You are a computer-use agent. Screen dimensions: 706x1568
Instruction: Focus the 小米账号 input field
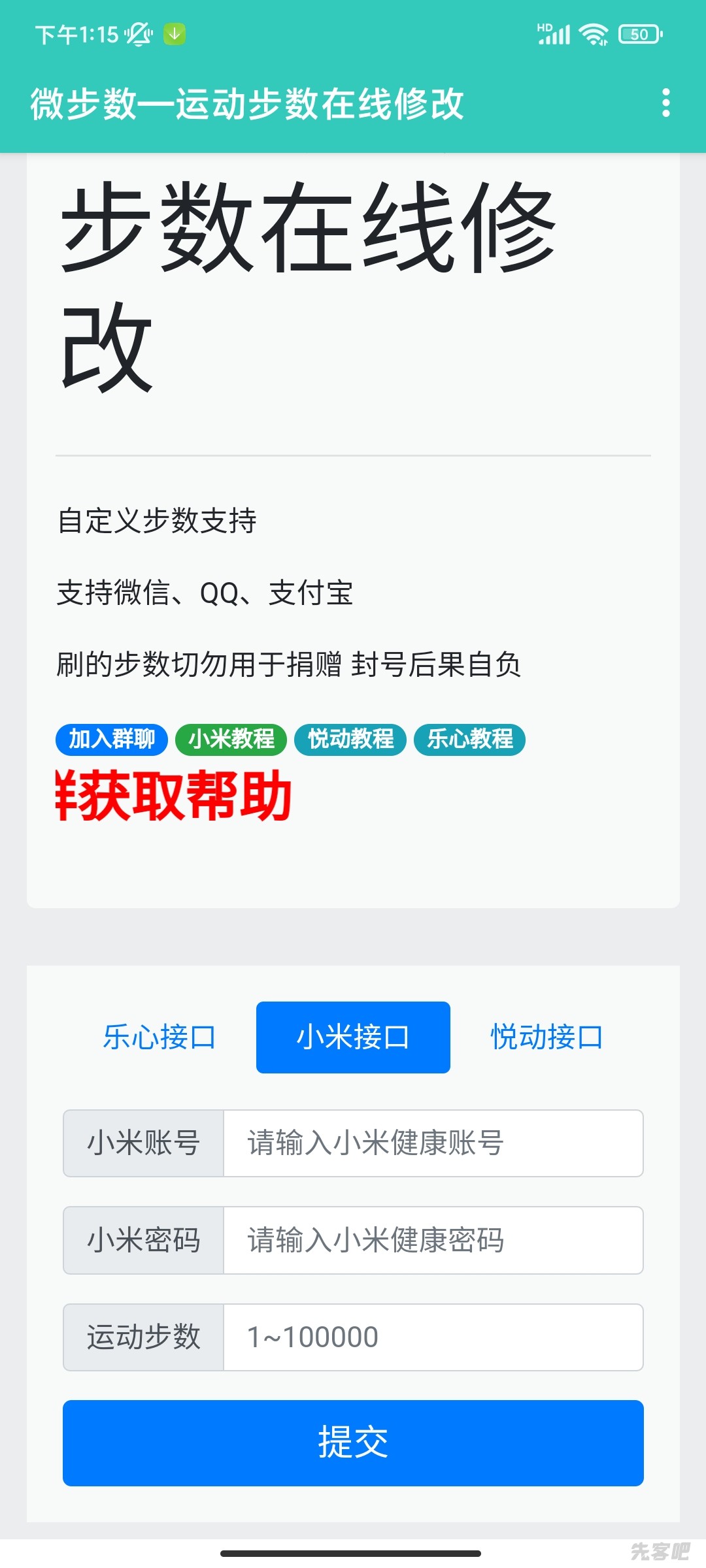(x=433, y=1143)
